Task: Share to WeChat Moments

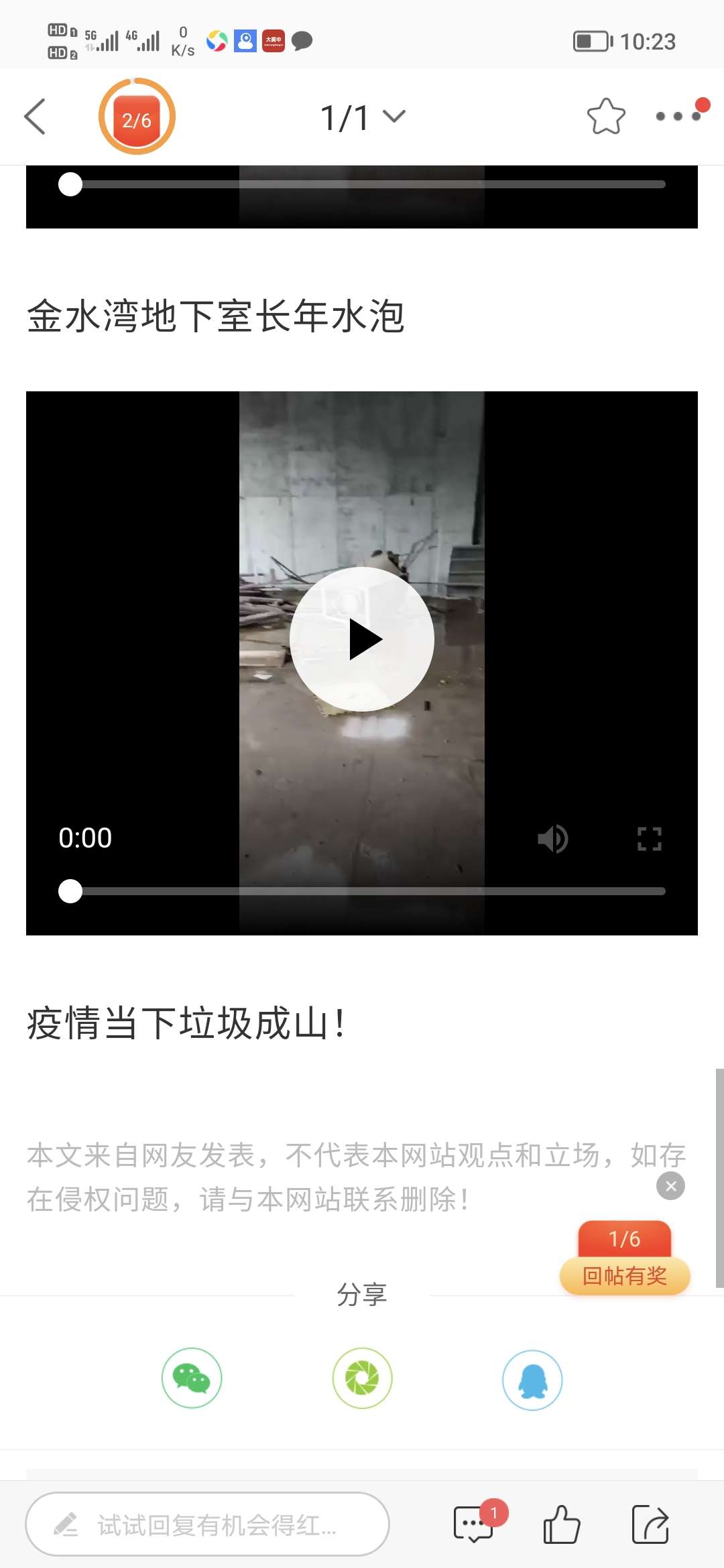Action: click(363, 1378)
